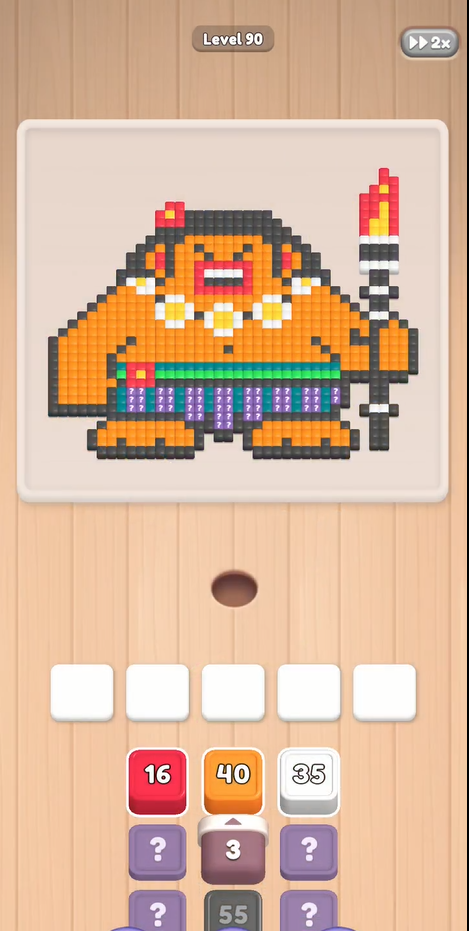The width and height of the screenshot is (469, 931).
Task: Choose the white block numbered 35
Action: coord(309,781)
